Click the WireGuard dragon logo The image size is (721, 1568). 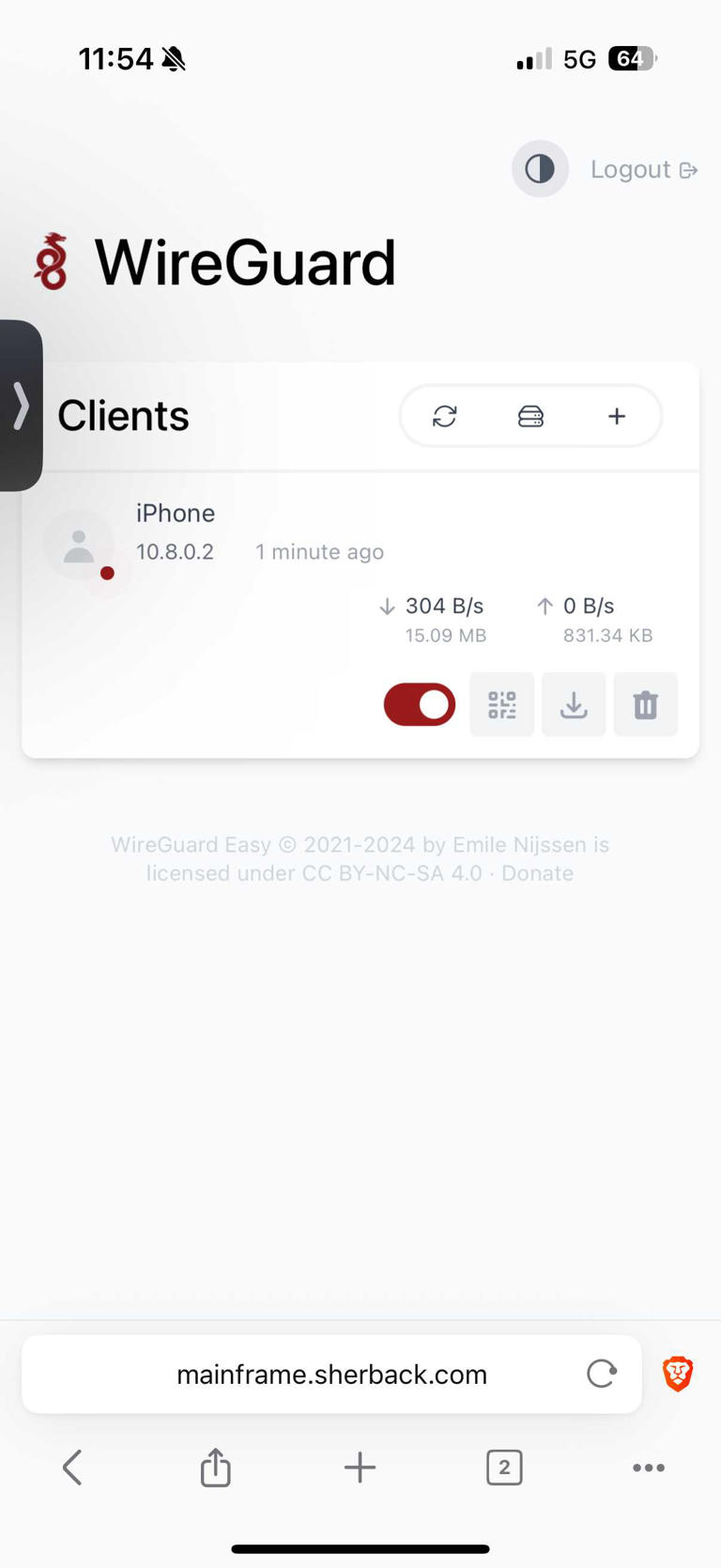[x=54, y=261]
